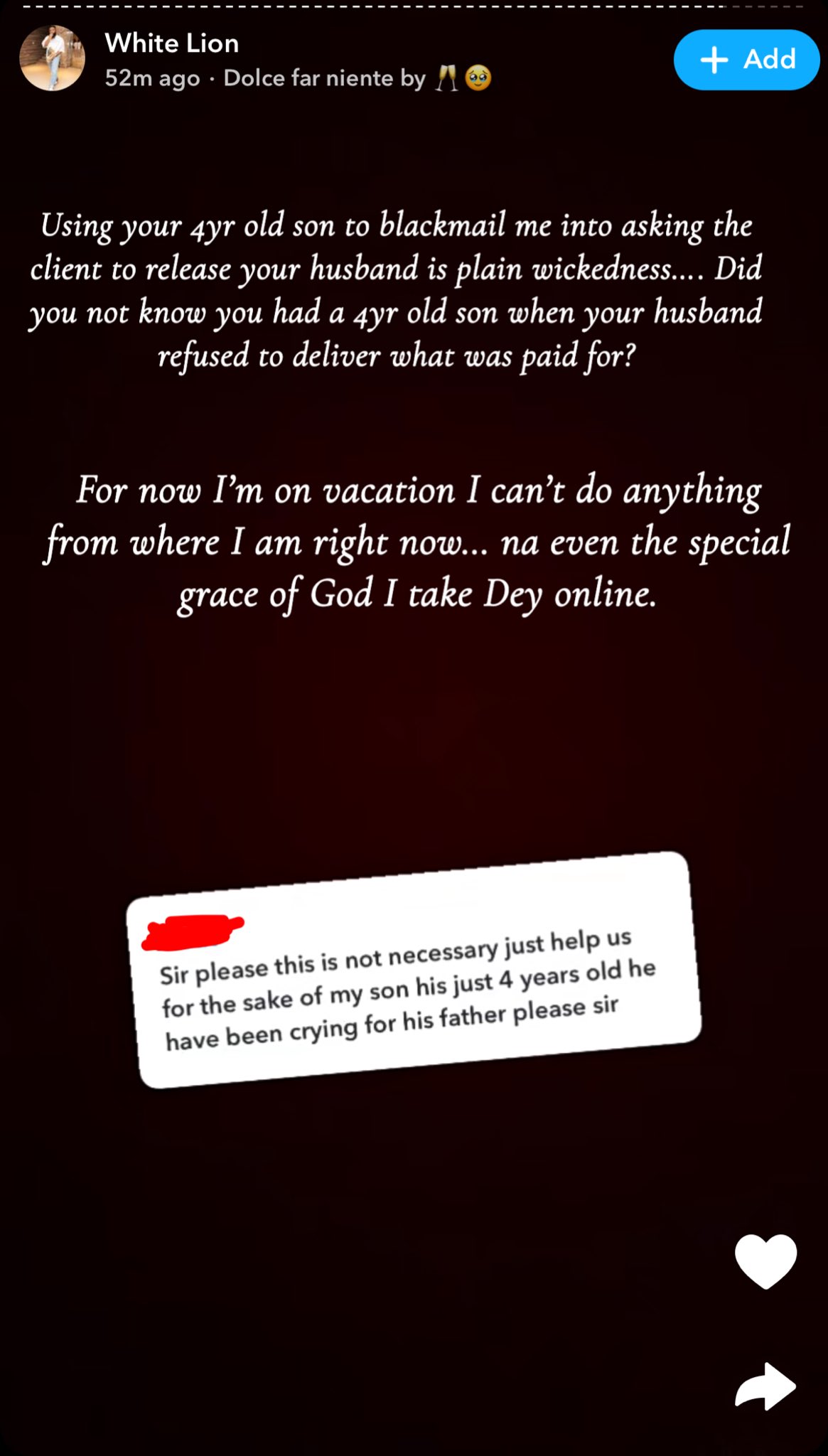Viewport: 828px width, 1456px height.
Task: Like this story with the heart
Action: tap(765, 1260)
